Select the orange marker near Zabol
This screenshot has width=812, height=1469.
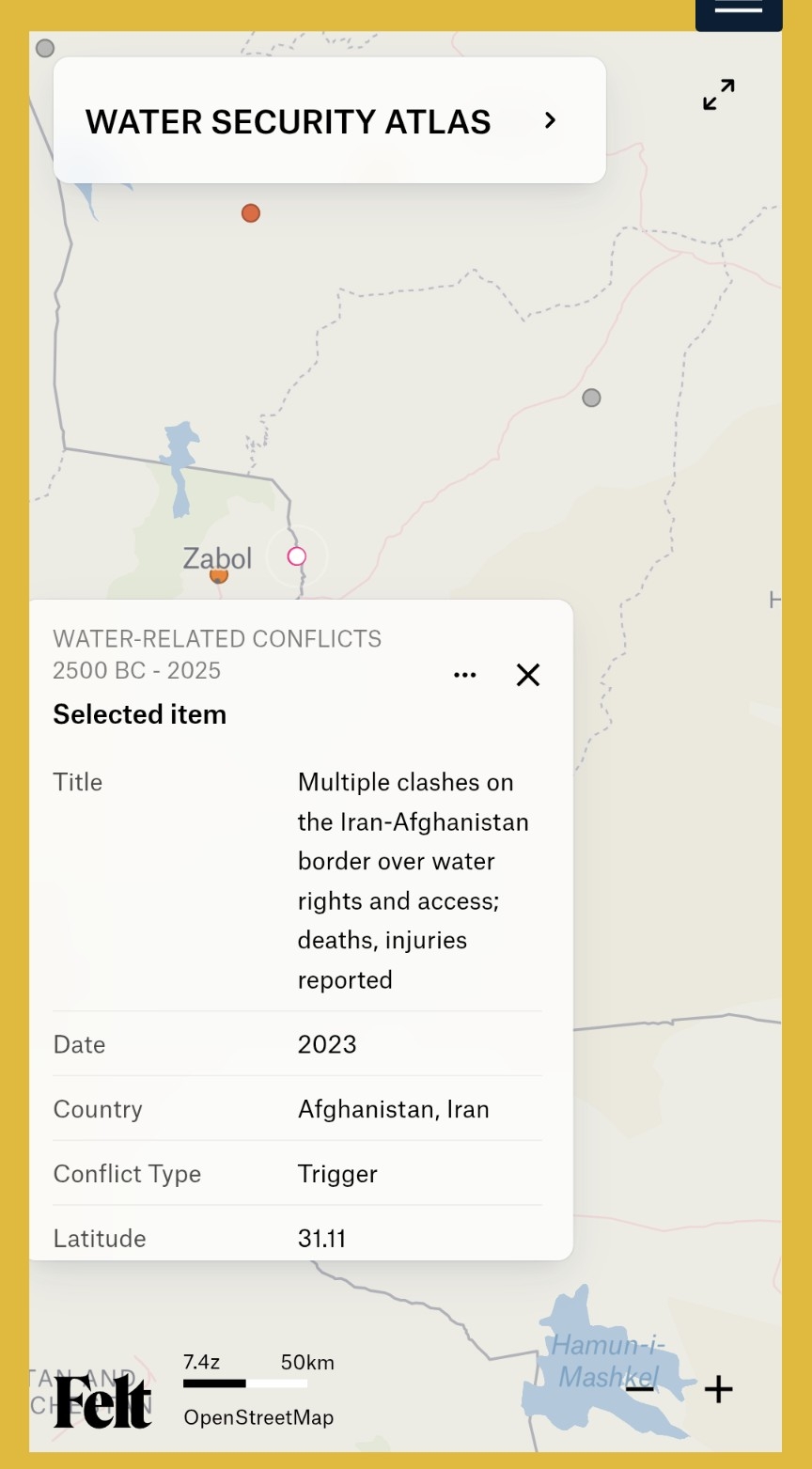219,575
